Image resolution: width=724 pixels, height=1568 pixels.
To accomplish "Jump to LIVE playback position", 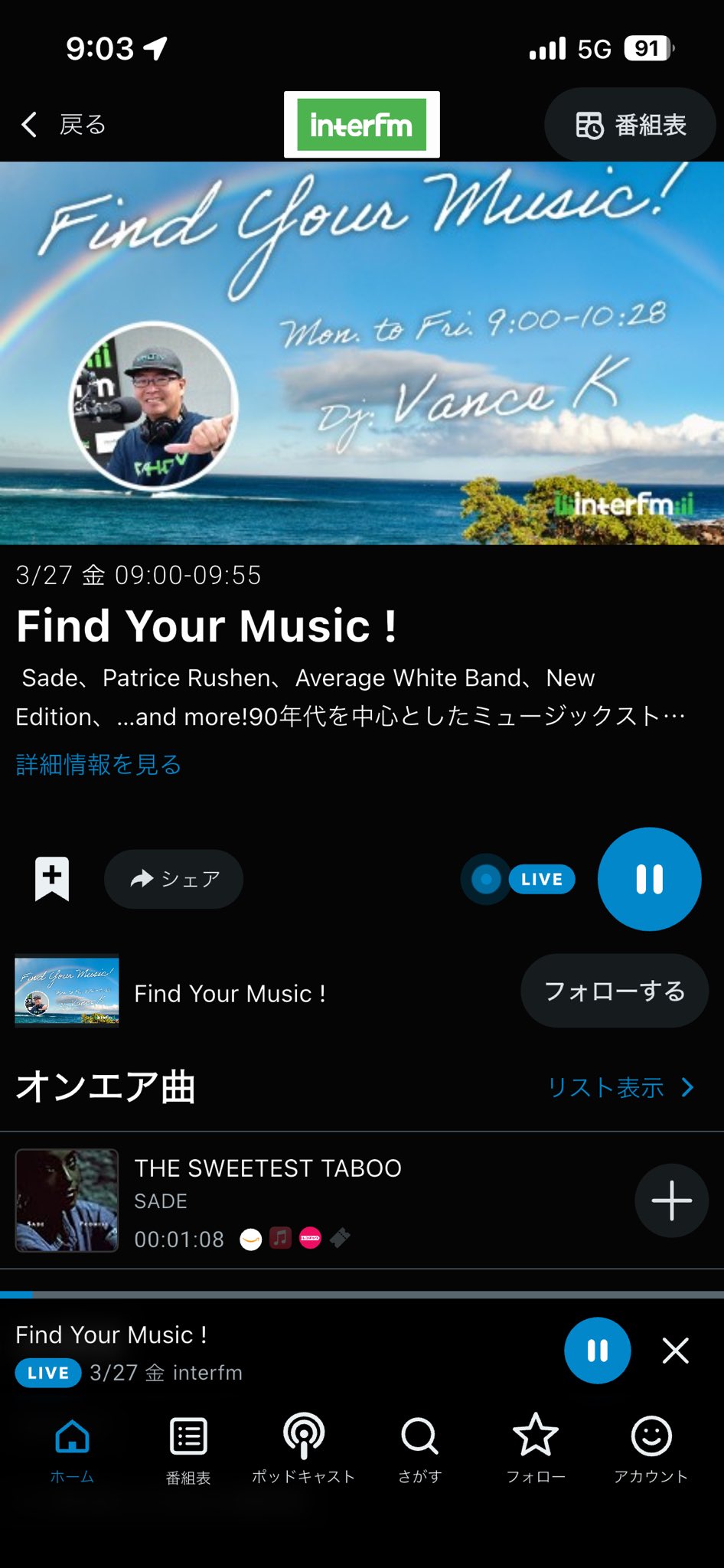I will coord(519,879).
